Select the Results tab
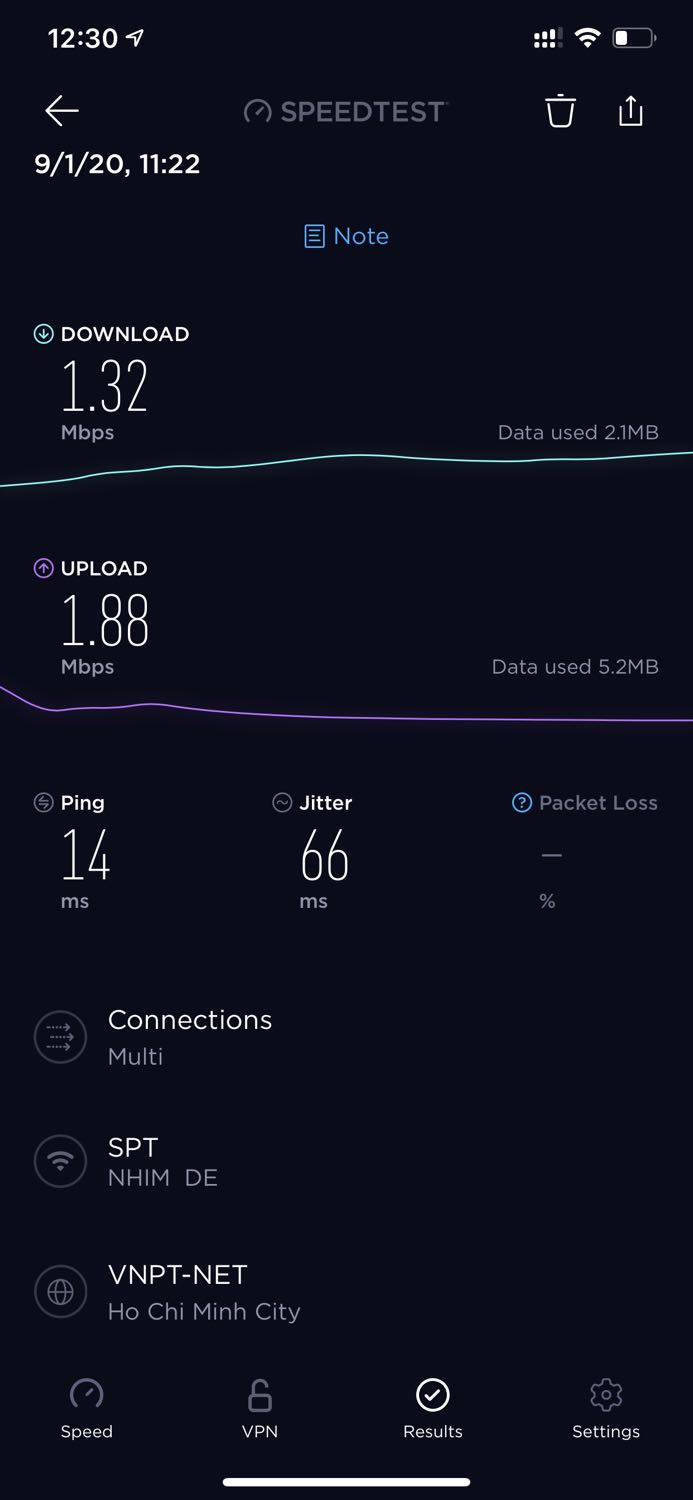The width and height of the screenshot is (693, 1500). point(433,1408)
